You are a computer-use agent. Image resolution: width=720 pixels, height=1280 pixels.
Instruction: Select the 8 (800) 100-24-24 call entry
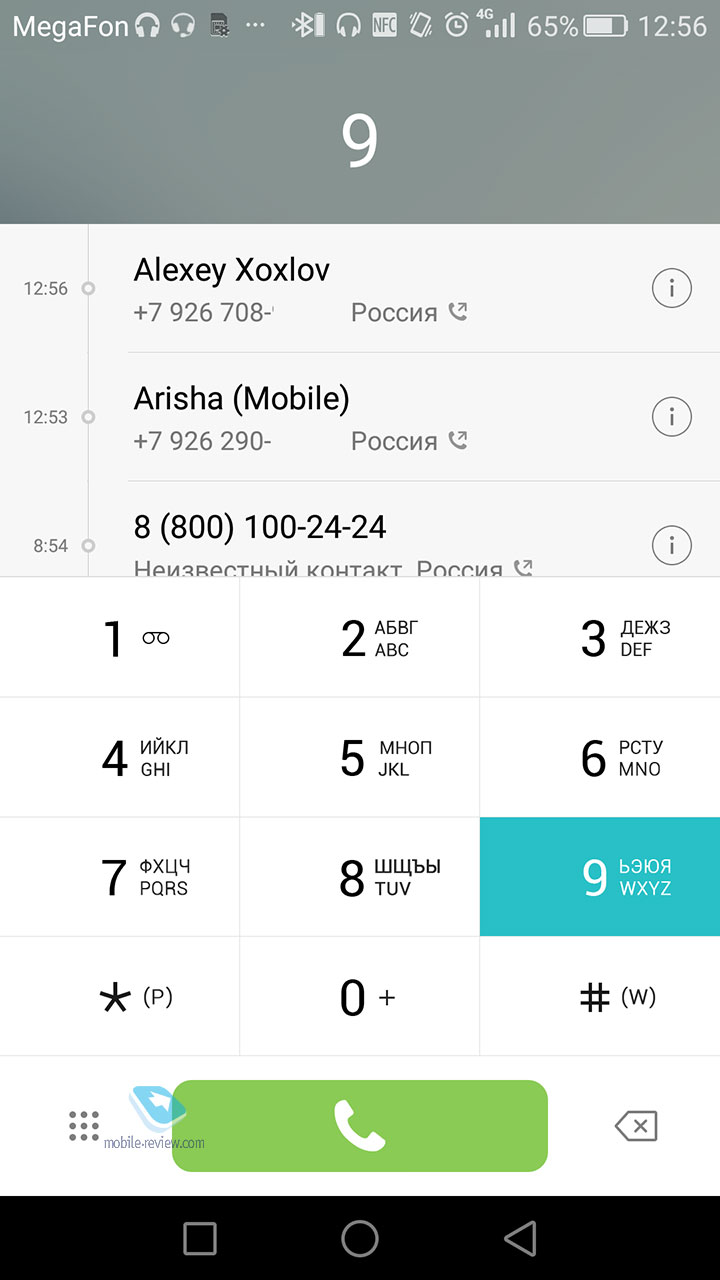pos(380,540)
